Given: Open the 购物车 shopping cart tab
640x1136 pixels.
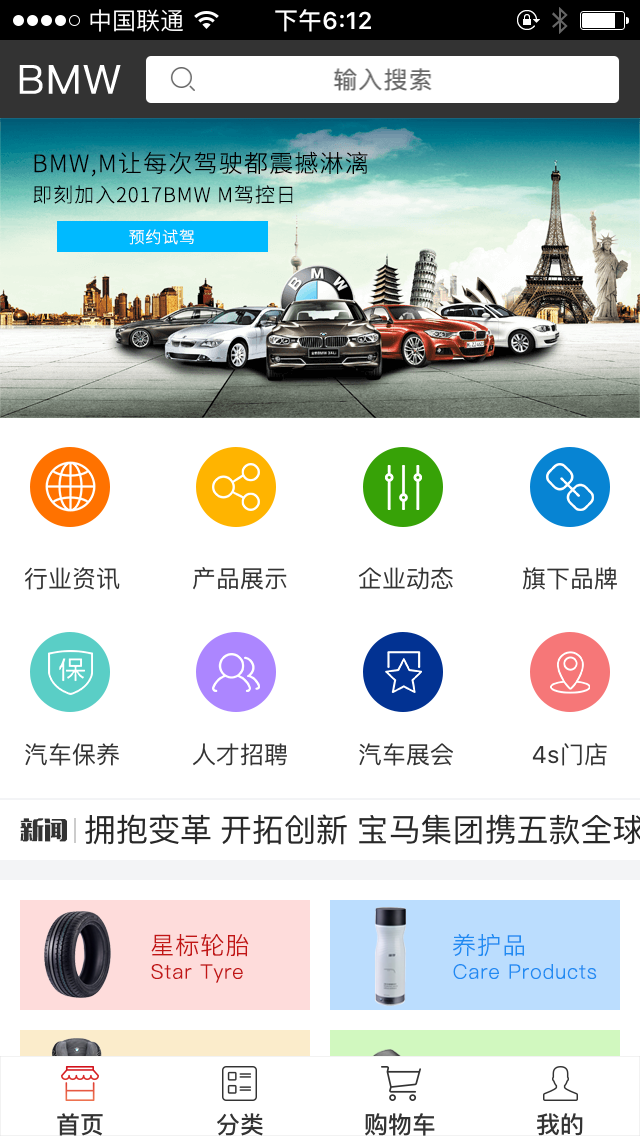Looking at the screenshot, I should 400,1098.
